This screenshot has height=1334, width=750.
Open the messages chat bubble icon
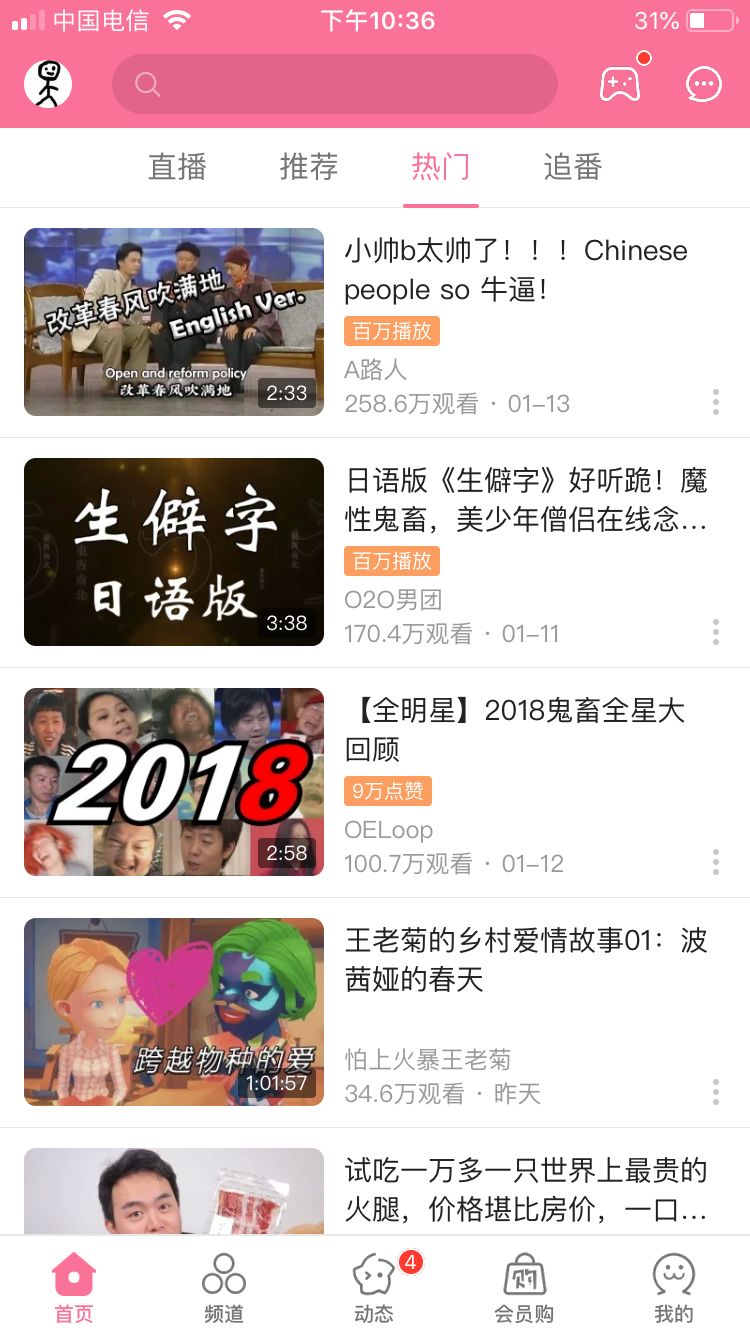tap(704, 84)
